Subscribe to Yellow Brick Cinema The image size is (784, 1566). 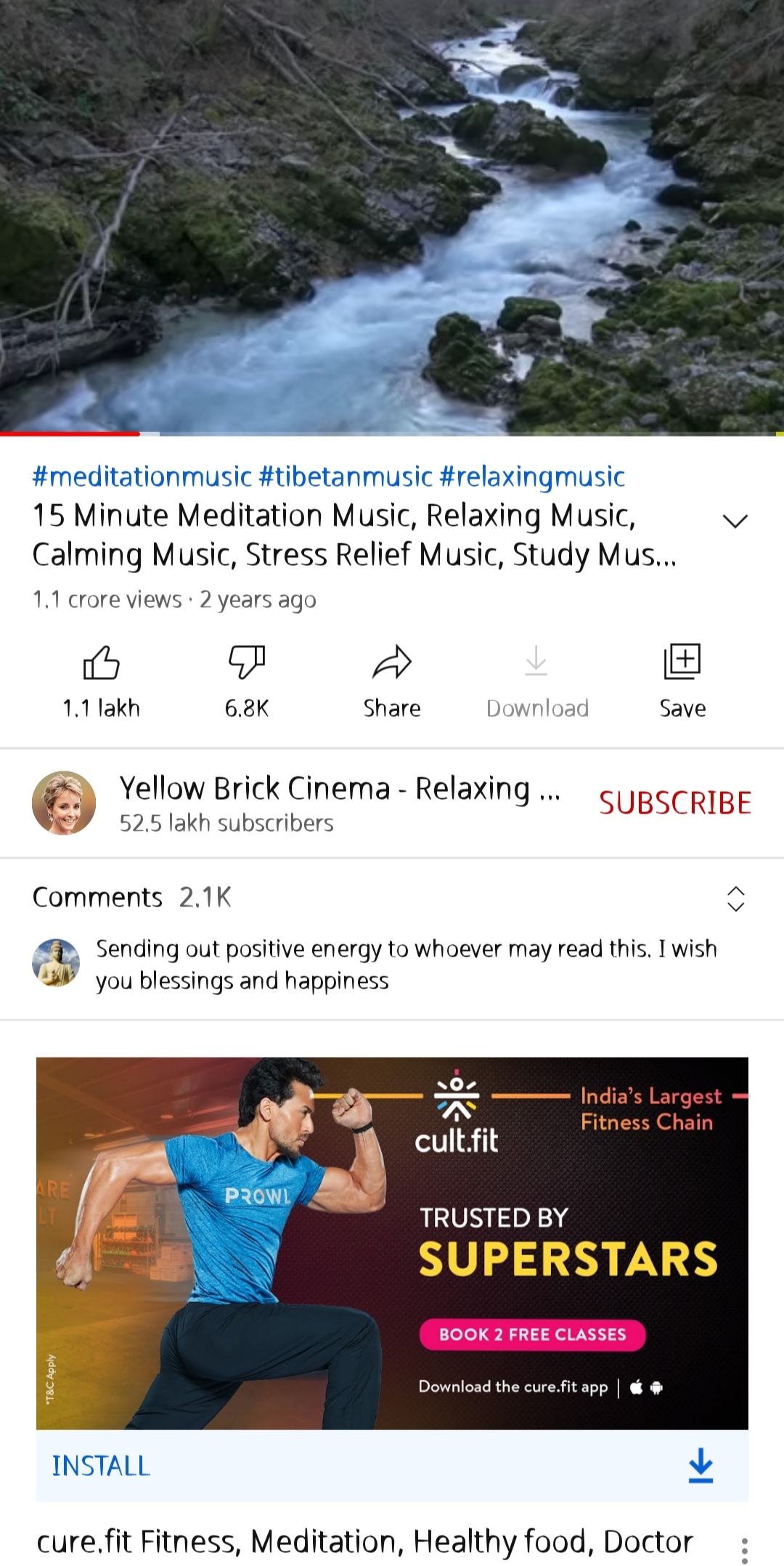(x=674, y=803)
